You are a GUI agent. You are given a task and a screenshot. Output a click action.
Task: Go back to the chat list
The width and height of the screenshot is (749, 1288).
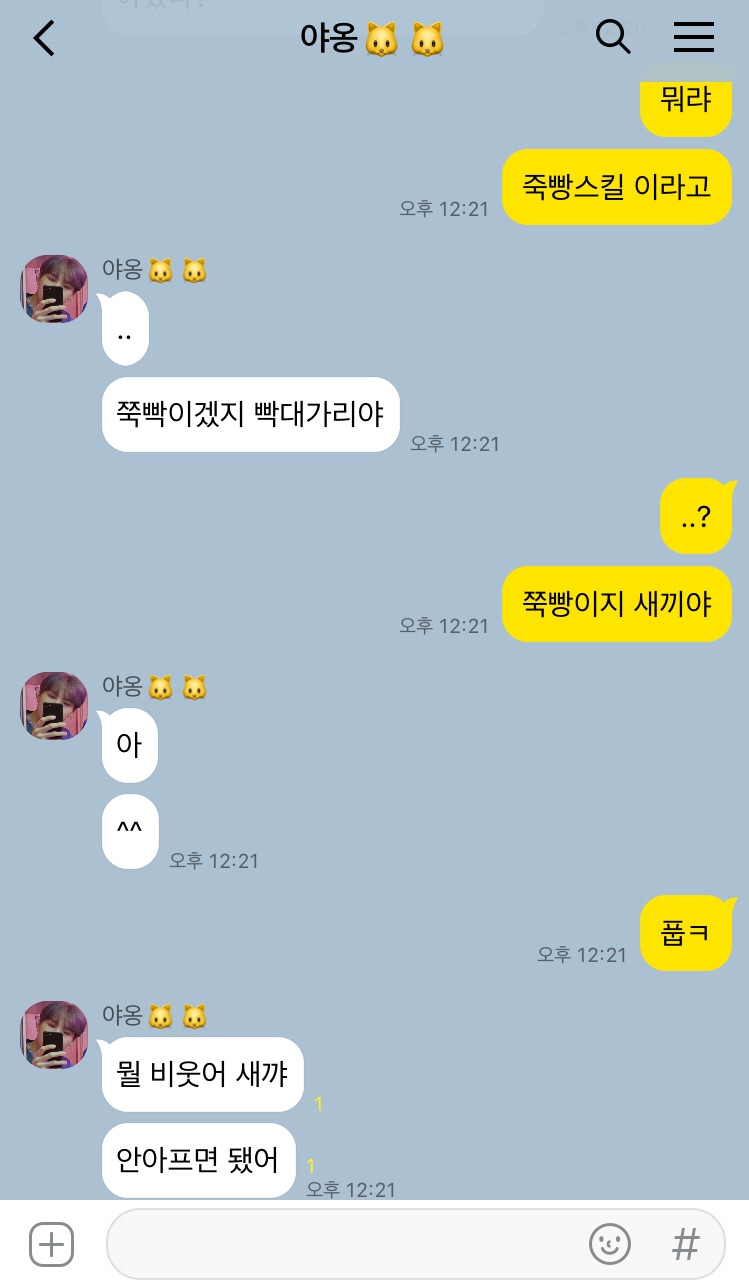[x=44, y=38]
